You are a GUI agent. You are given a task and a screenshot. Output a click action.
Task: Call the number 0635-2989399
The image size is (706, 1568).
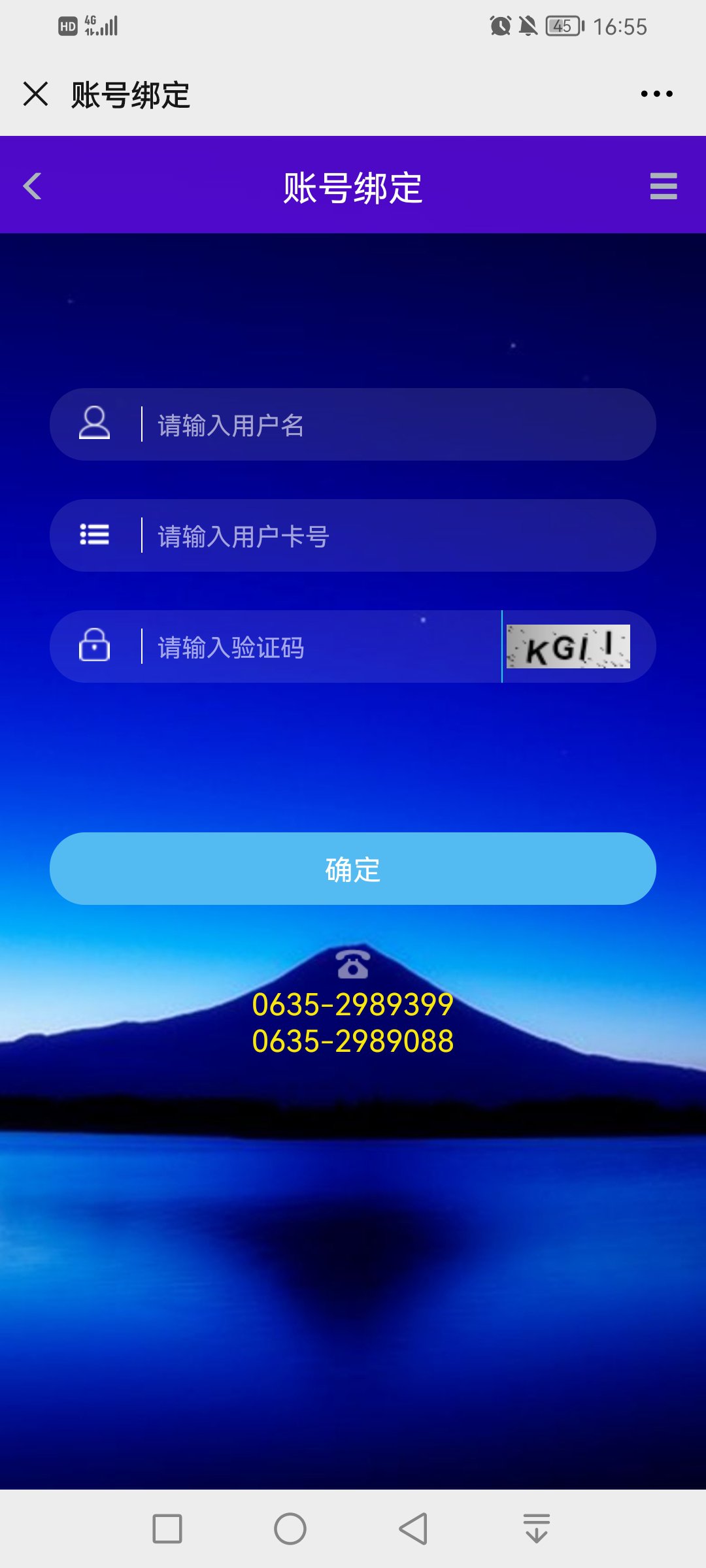pyautogui.click(x=353, y=1005)
